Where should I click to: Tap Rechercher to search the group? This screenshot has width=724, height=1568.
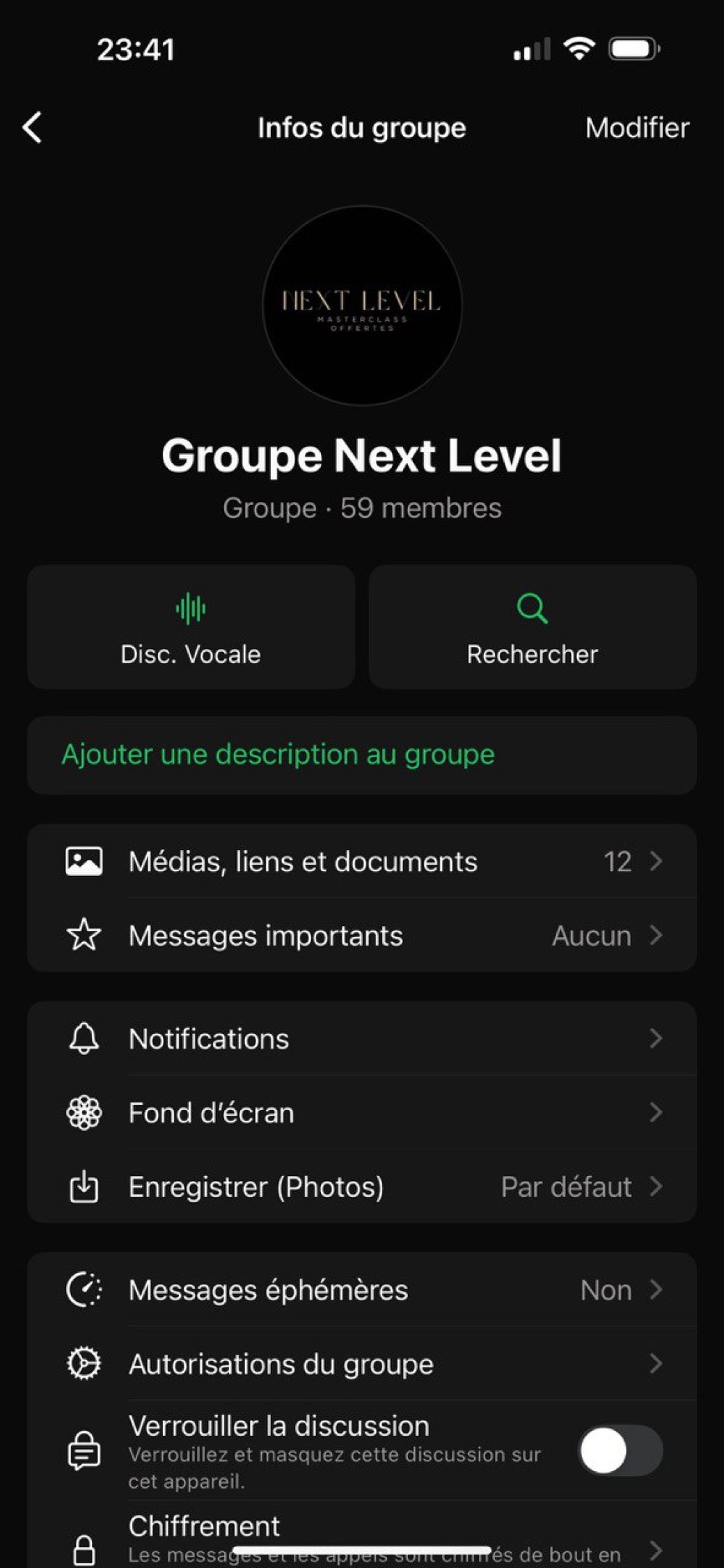[532, 627]
